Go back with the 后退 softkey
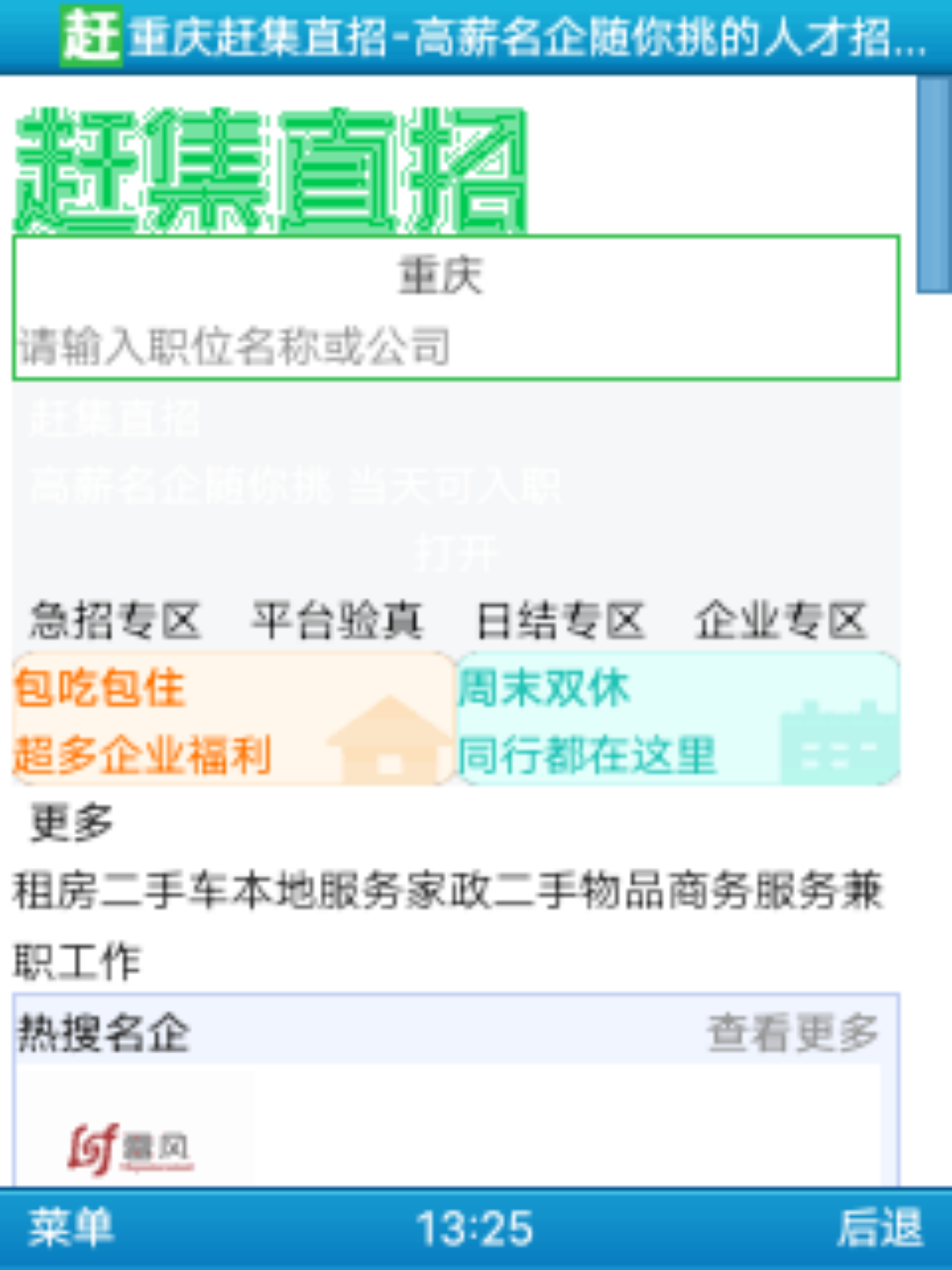952x1270 pixels. [x=879, y=1229]
